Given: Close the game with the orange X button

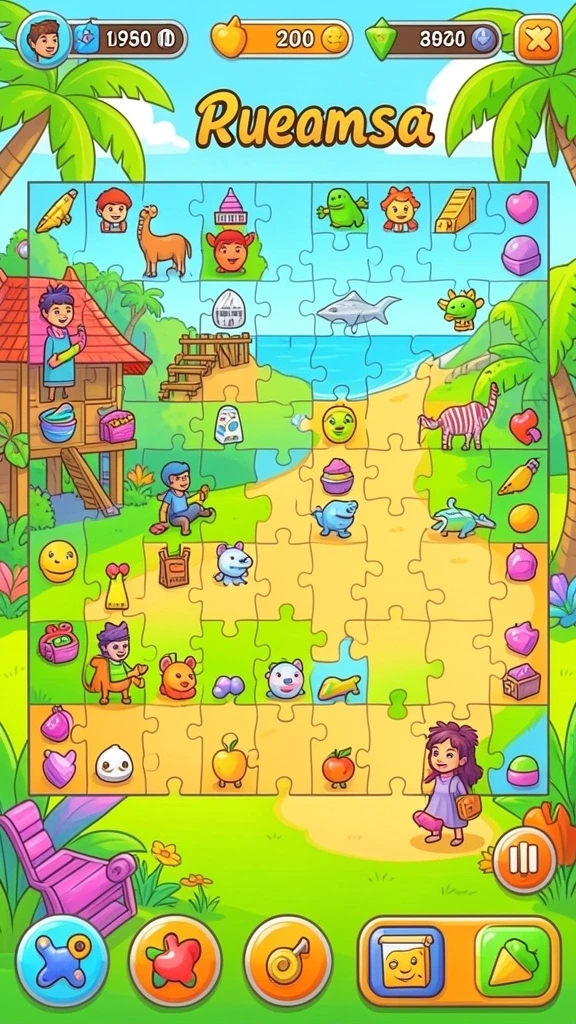Looking at the screenshot, I should tap(537, 39).
